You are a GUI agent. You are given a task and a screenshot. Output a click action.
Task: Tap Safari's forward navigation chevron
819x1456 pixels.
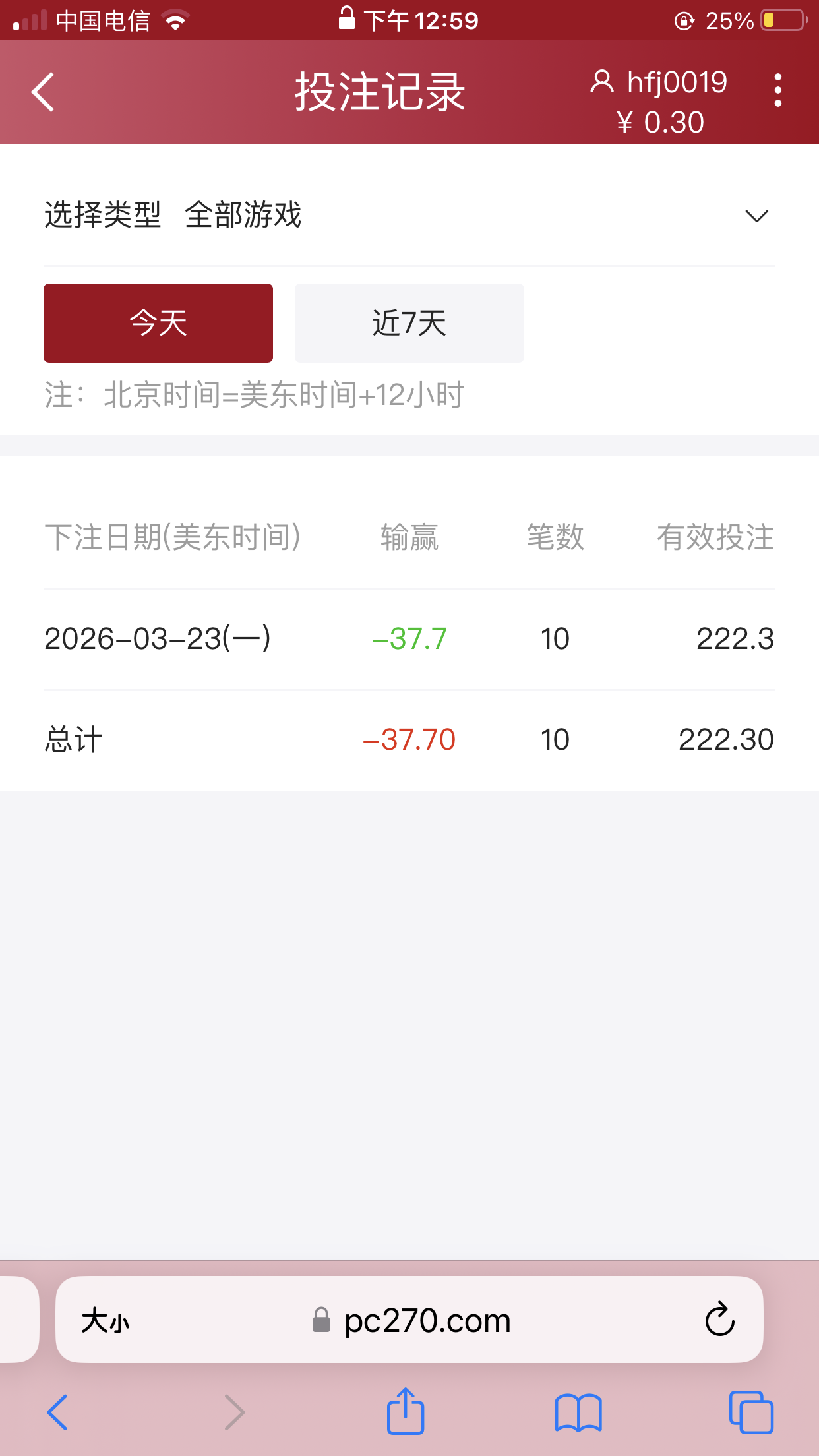[234, 1411]
